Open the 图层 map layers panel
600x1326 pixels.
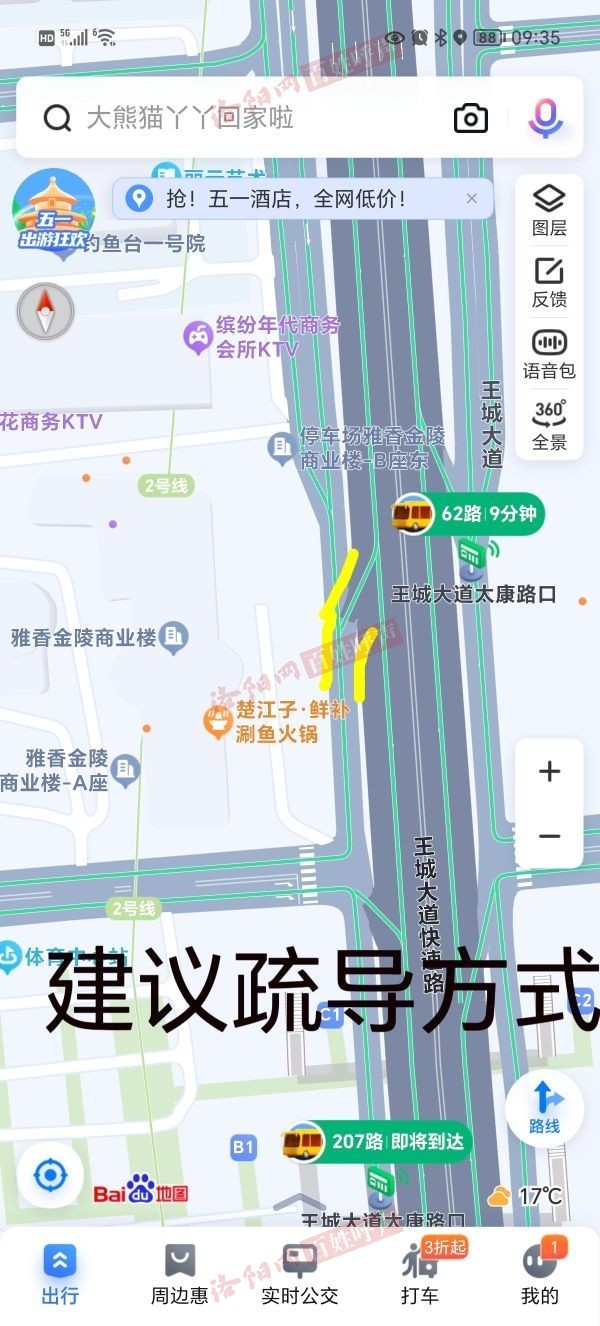point(549,210)
